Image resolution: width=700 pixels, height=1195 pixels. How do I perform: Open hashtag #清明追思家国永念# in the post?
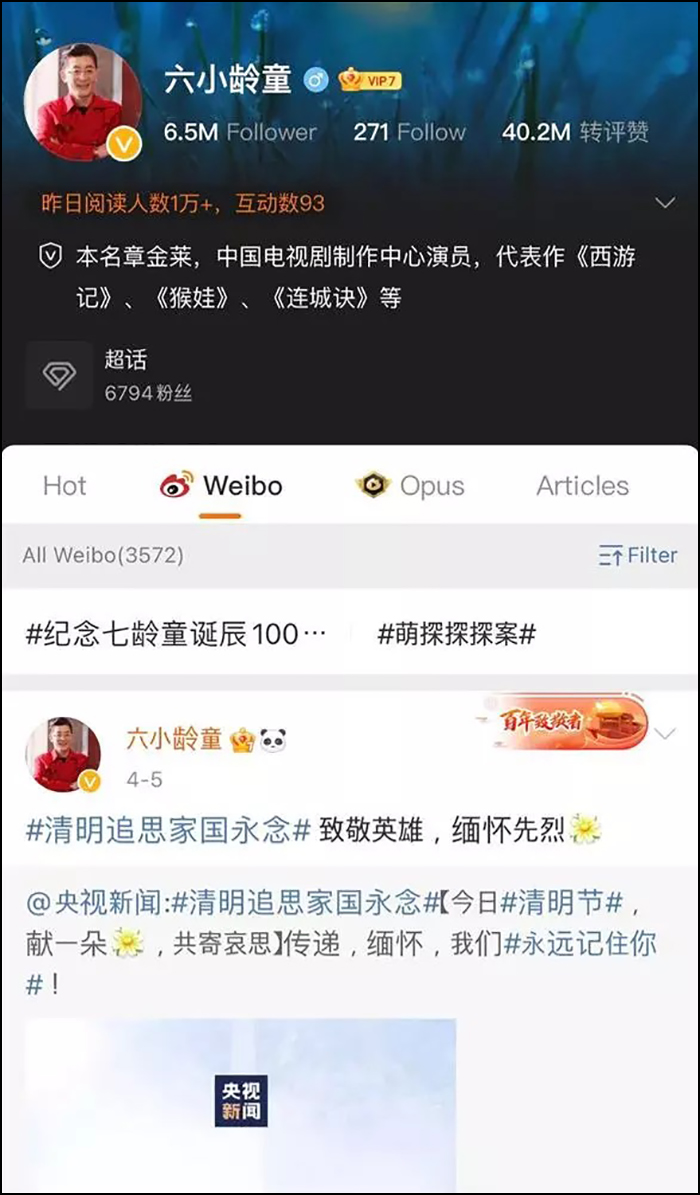pyautogui.click(x=168, y=830)
